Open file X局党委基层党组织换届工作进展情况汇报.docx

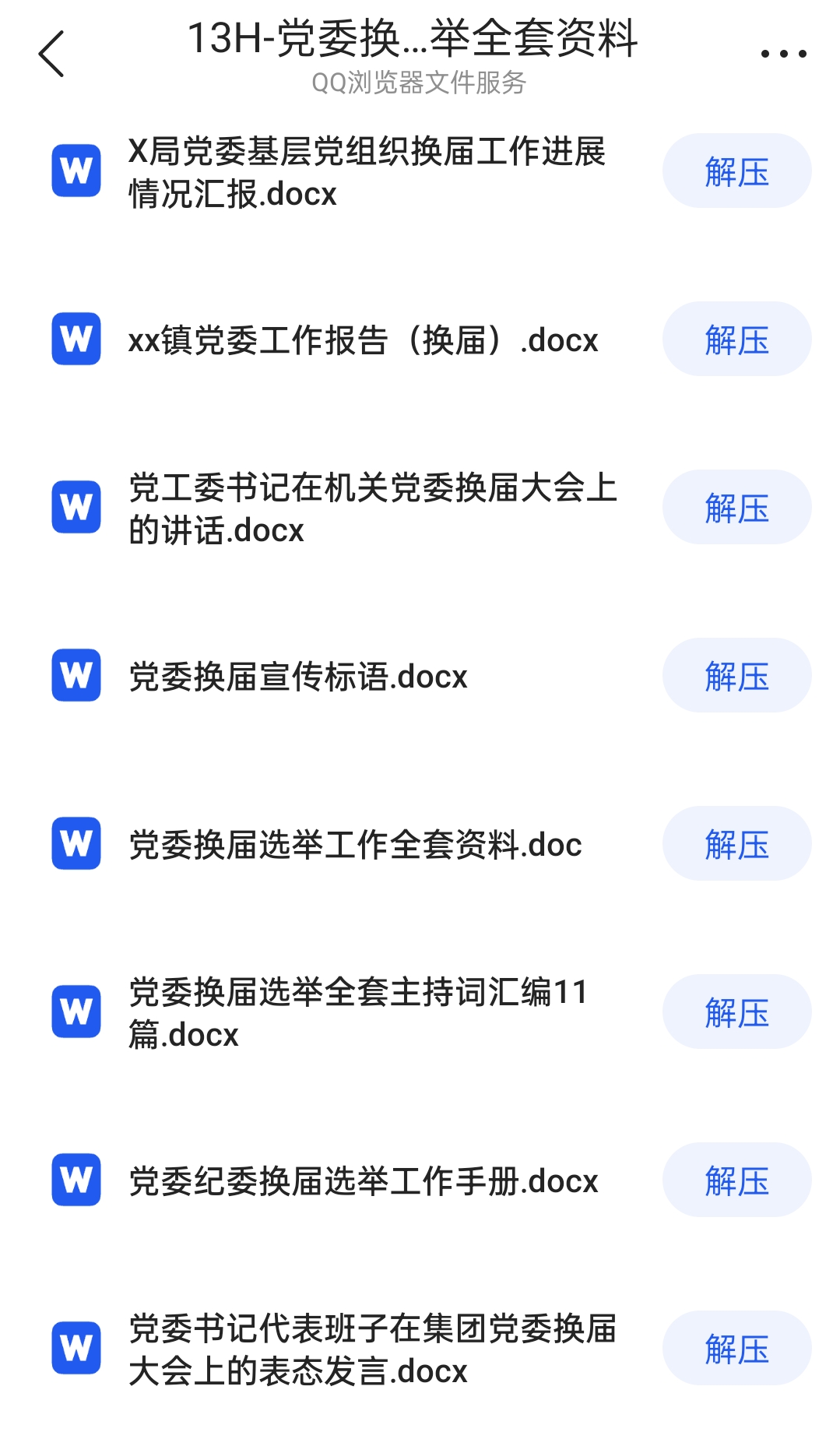click(x=366, y=172)
